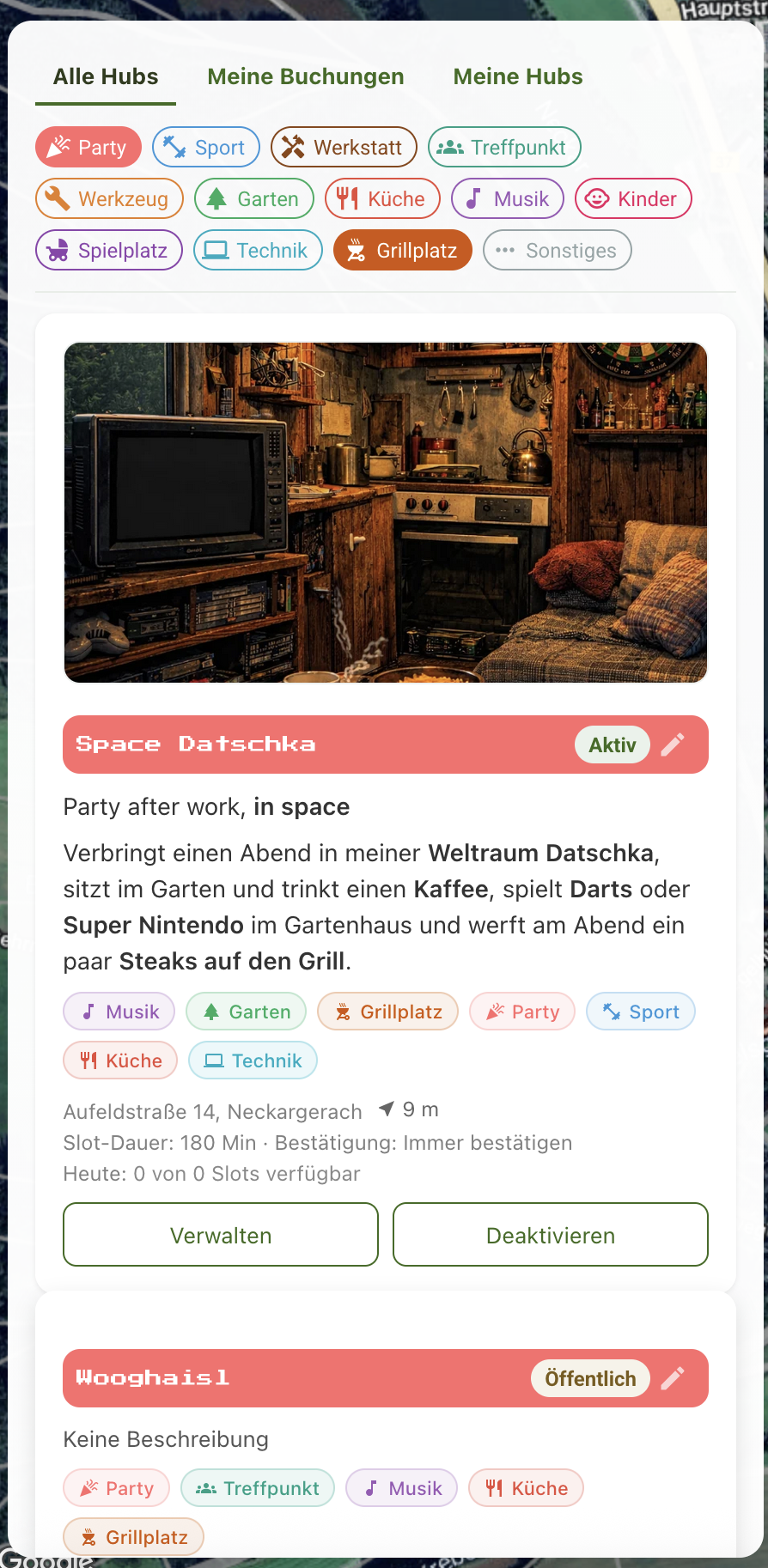Tap the Werkzeug filter chip
768x1568 pixels.
(x=109, y=199)
